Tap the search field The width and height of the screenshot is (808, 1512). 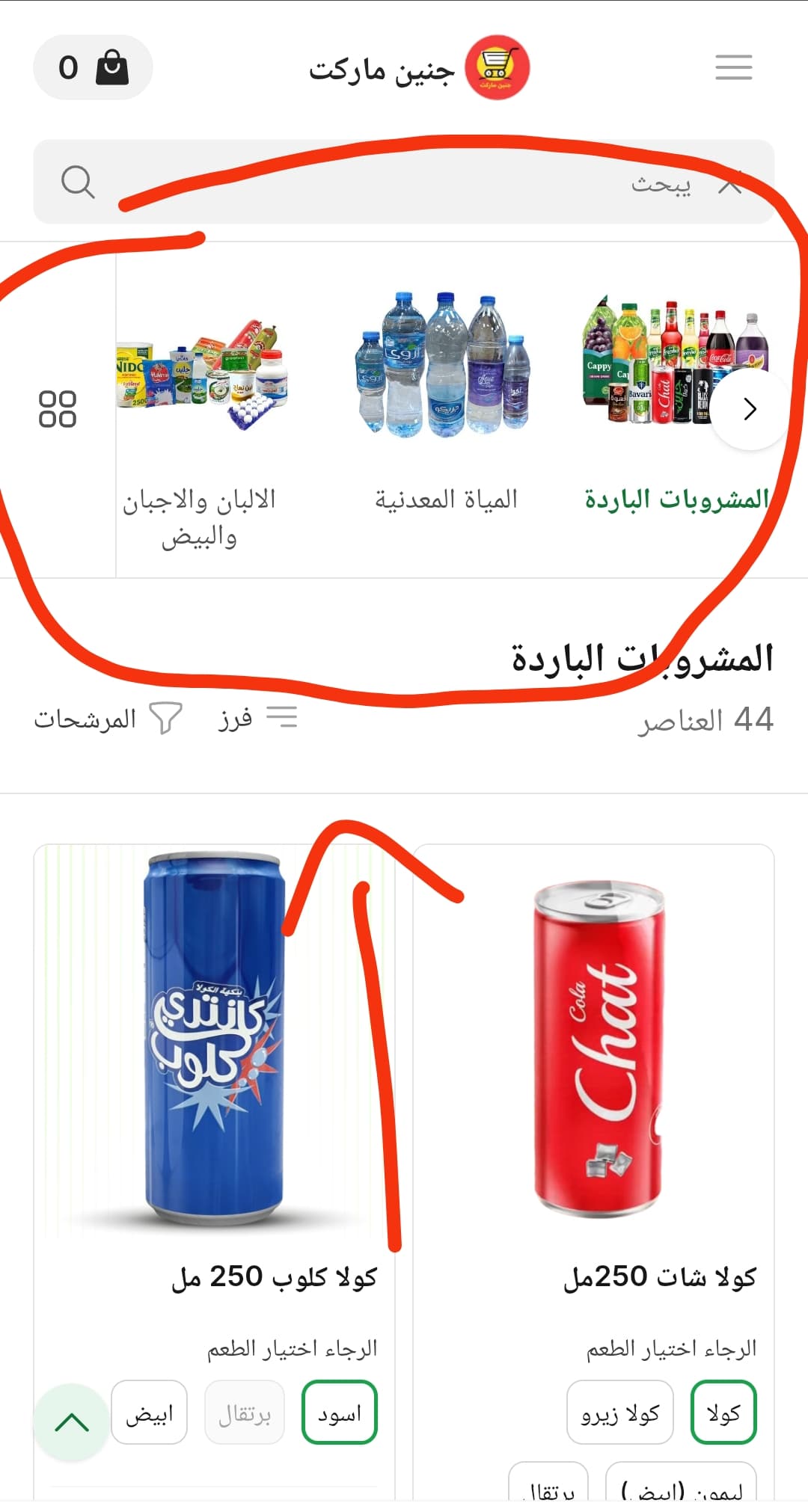pyautogui.click(x=404, y=182)
